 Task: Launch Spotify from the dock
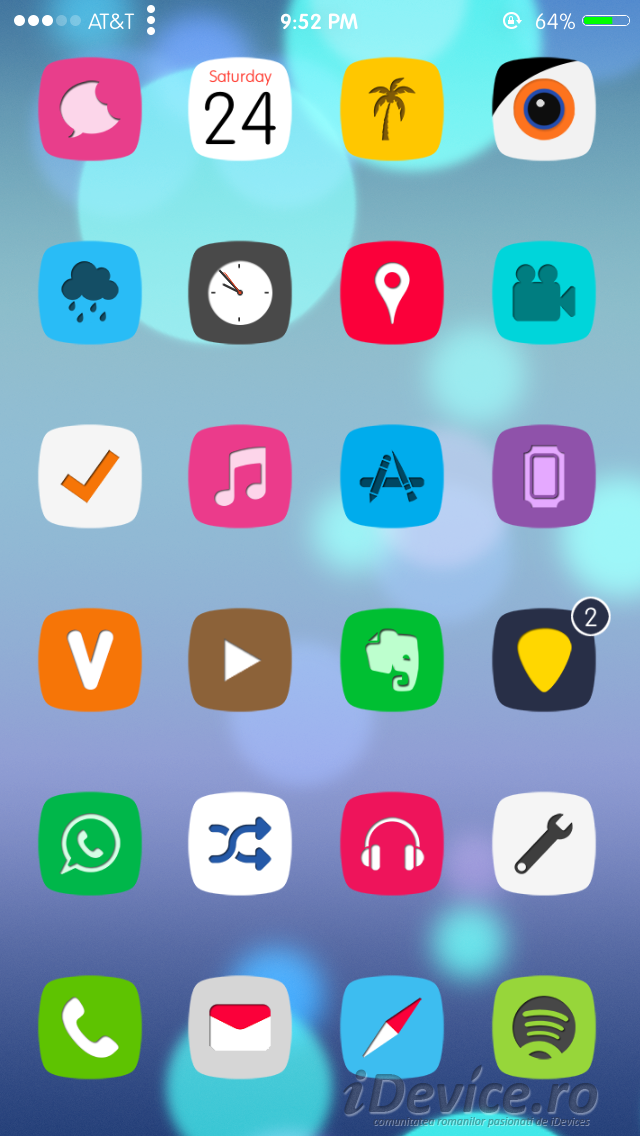click(x=544, y=1027)
